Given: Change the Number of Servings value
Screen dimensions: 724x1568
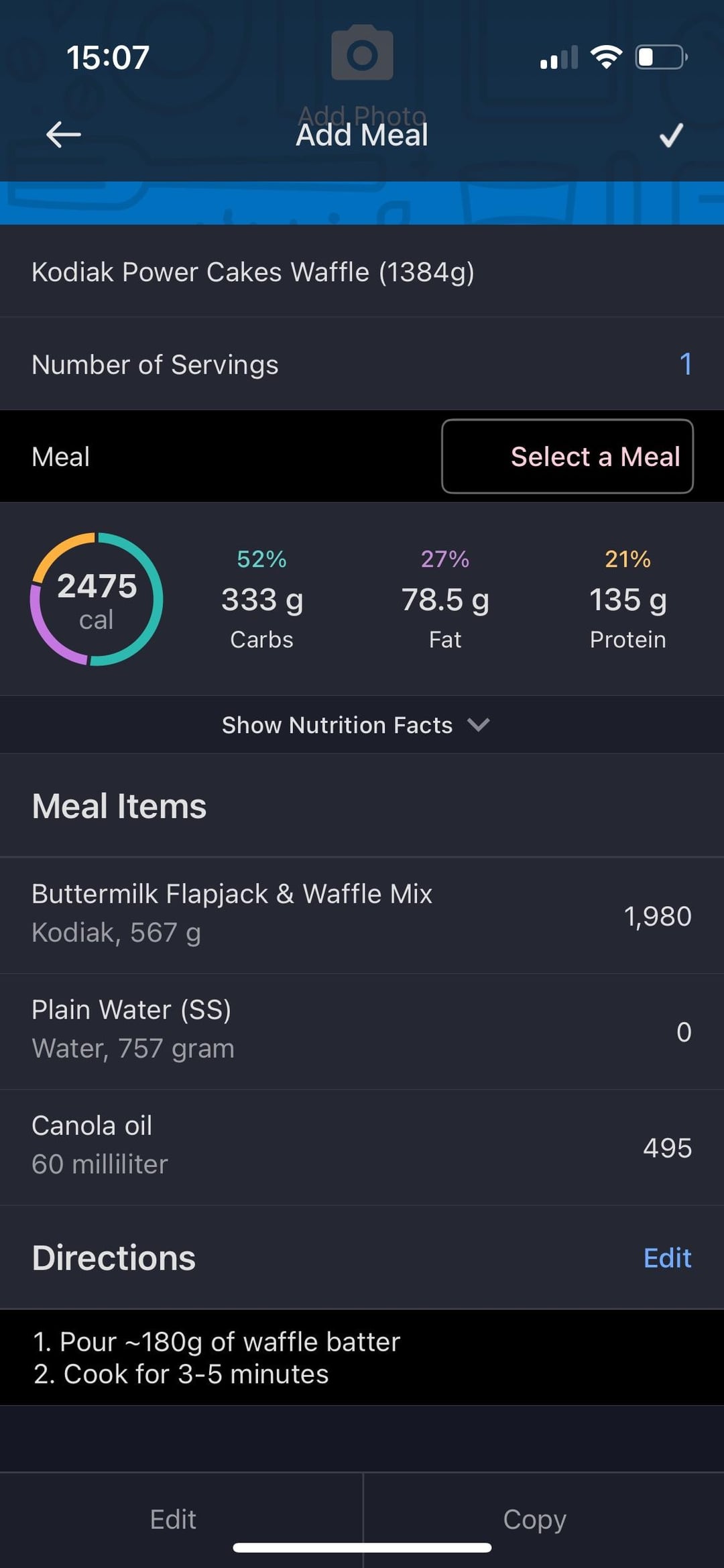Looking at the screenshot, I should (684, 364).
